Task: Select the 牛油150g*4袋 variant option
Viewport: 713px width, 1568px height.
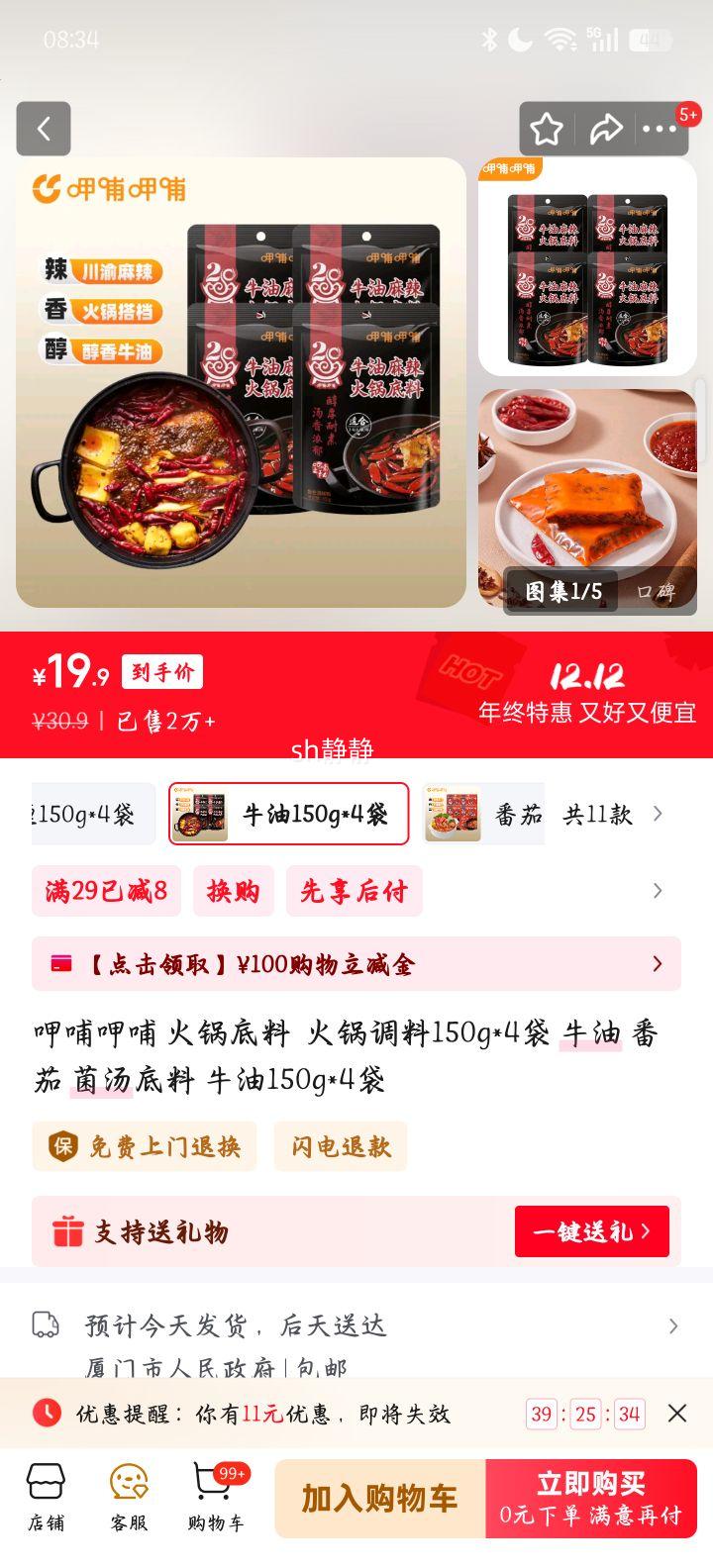Action: point(287,813)
